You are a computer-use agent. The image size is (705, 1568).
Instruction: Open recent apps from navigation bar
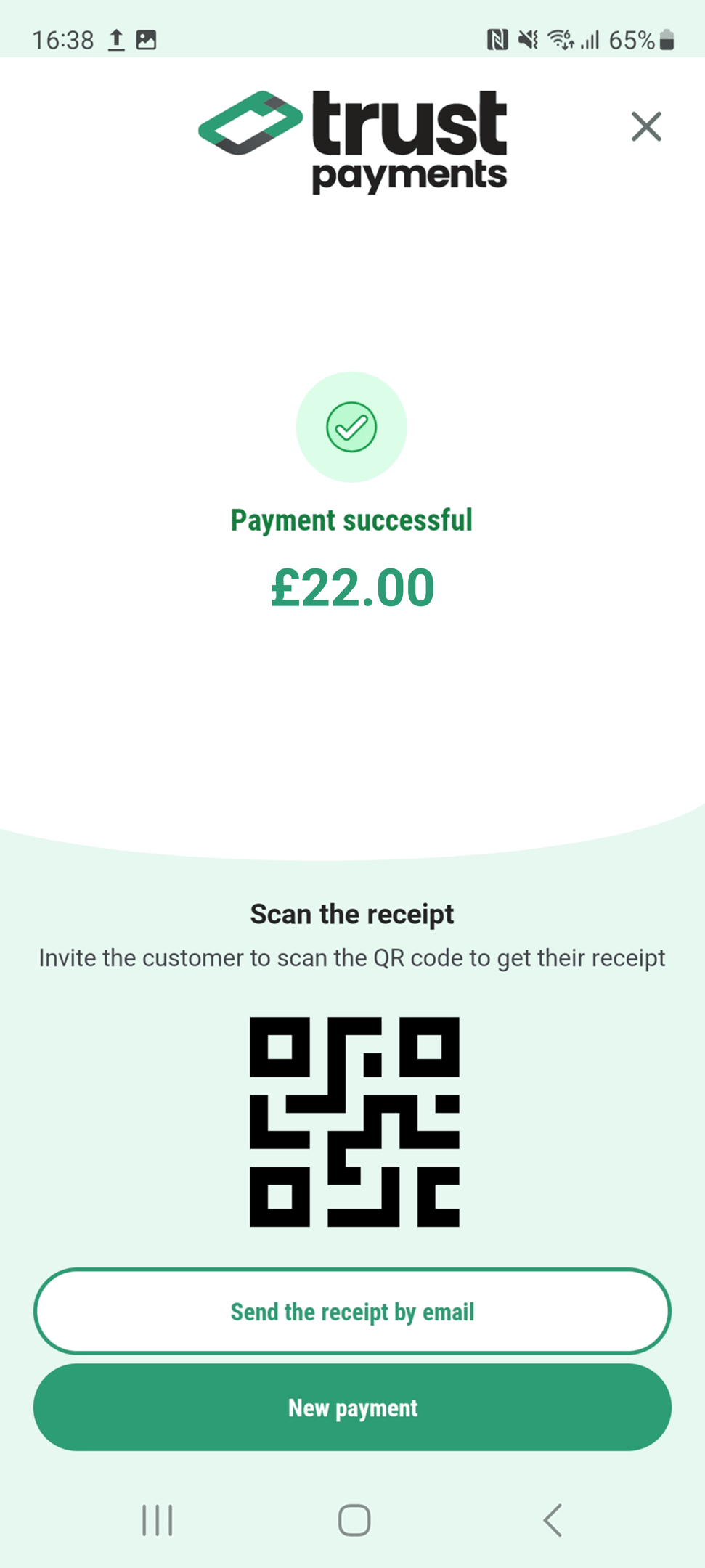[158, 1519]
